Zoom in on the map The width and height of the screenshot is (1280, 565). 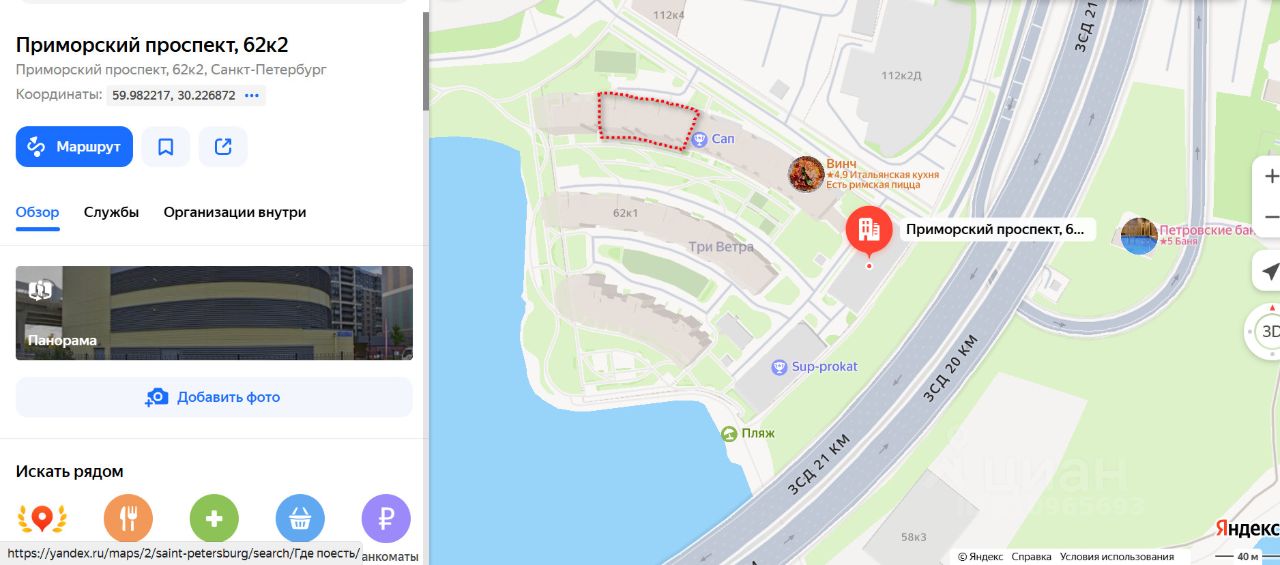click(1270, 177)
